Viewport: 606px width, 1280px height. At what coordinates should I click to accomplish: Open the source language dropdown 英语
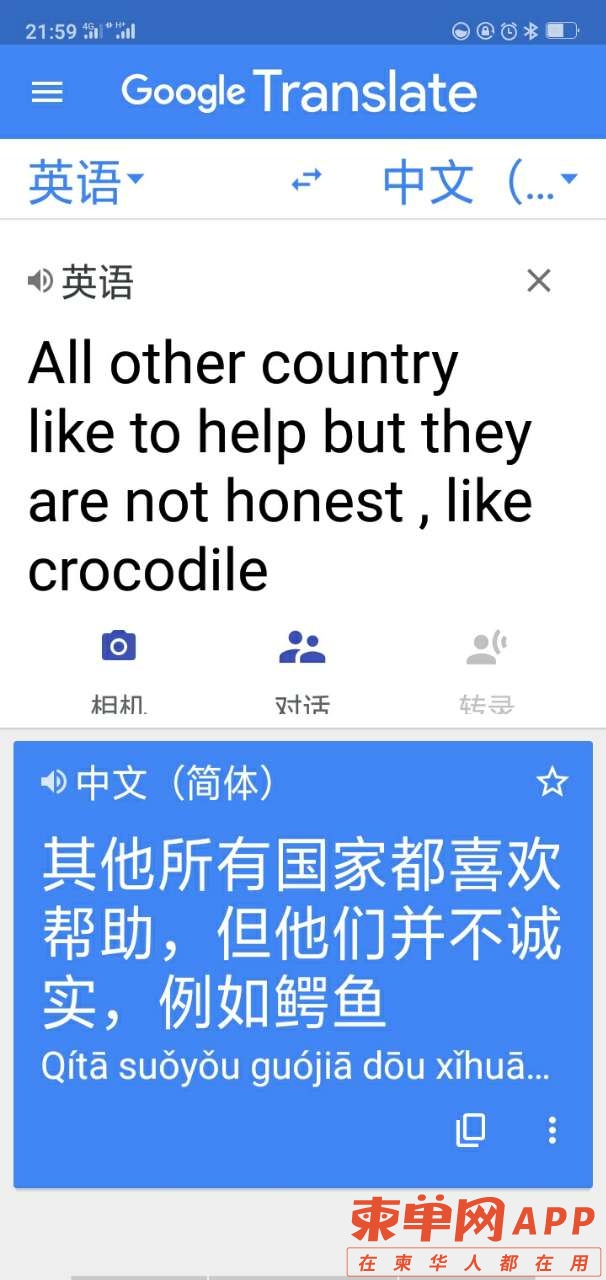coord(86,182)
